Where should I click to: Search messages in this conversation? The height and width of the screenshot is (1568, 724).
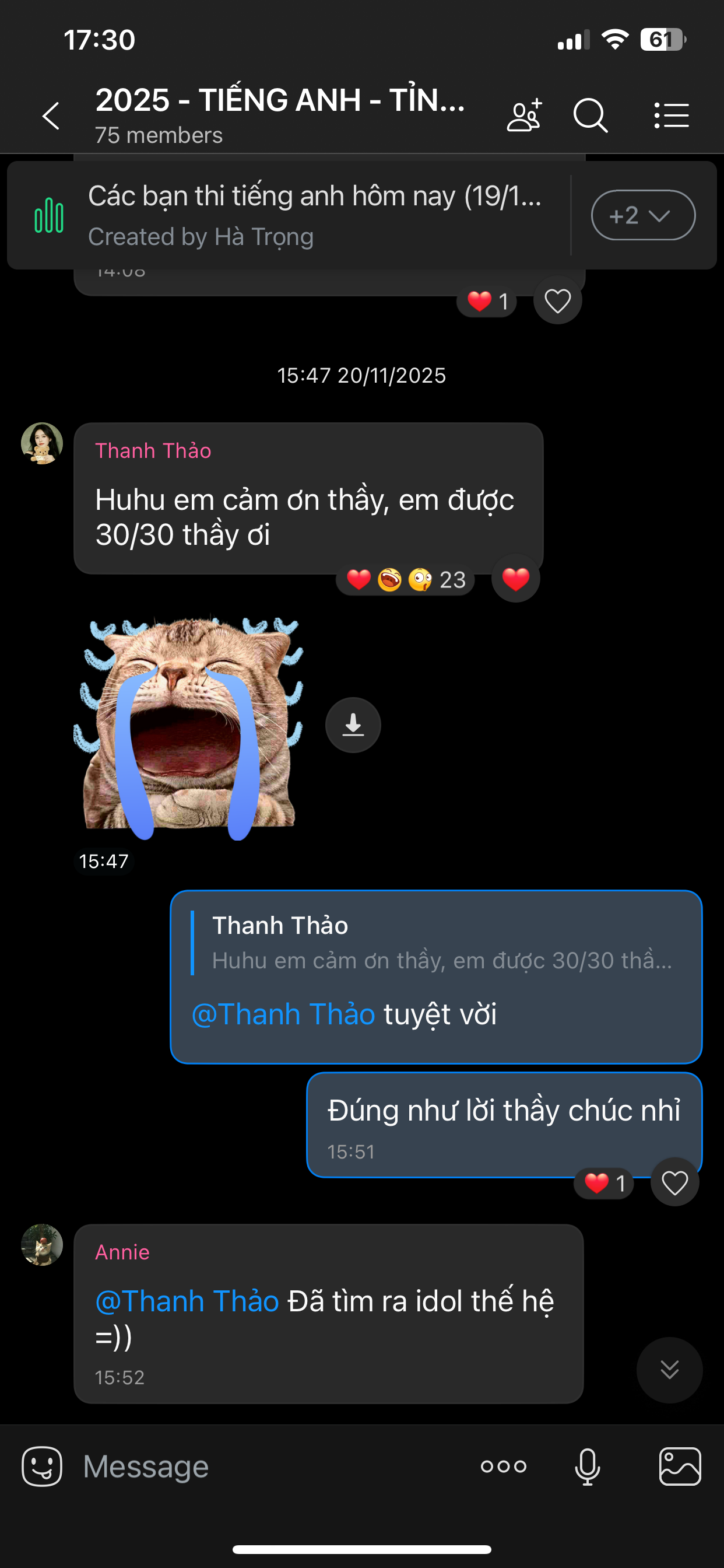point(590,115)
